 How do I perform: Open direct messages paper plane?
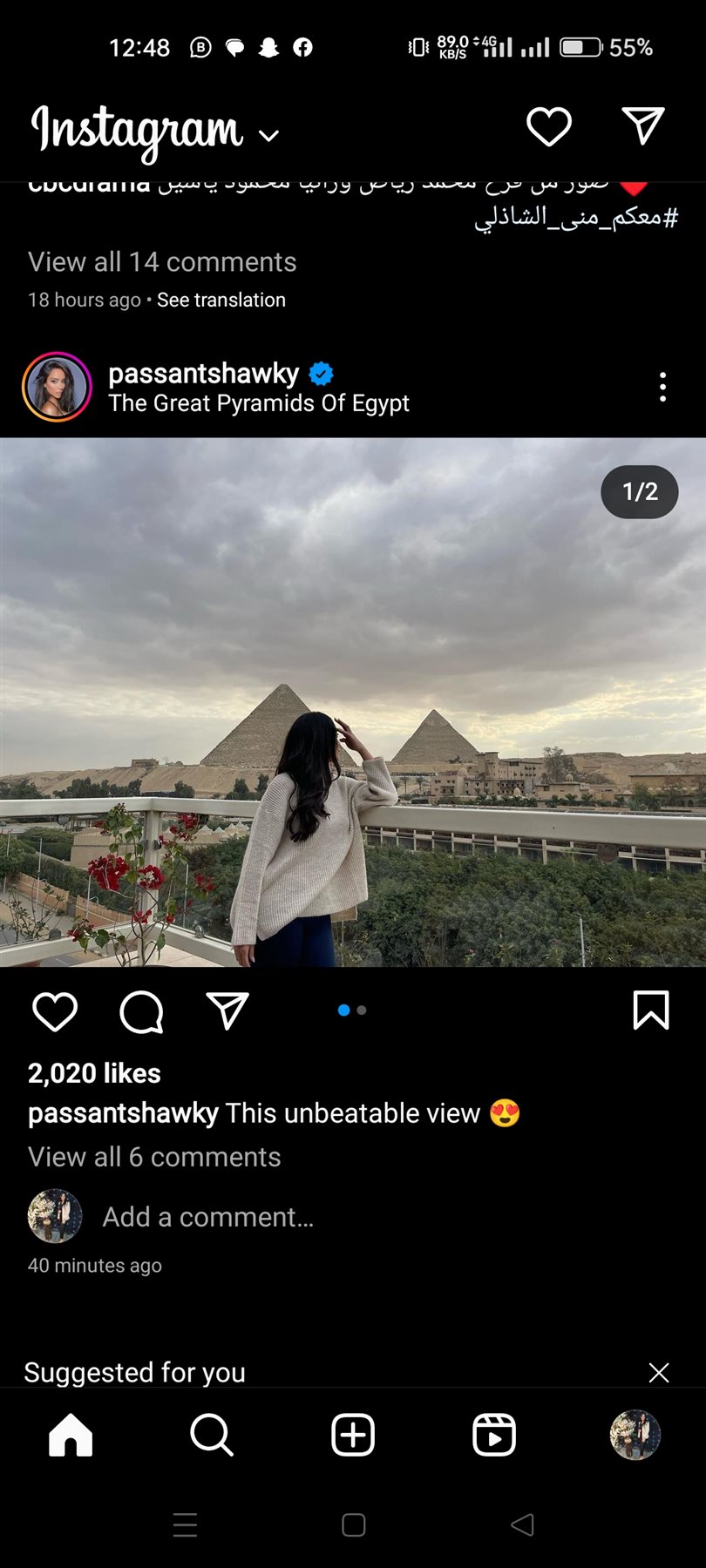643,126
